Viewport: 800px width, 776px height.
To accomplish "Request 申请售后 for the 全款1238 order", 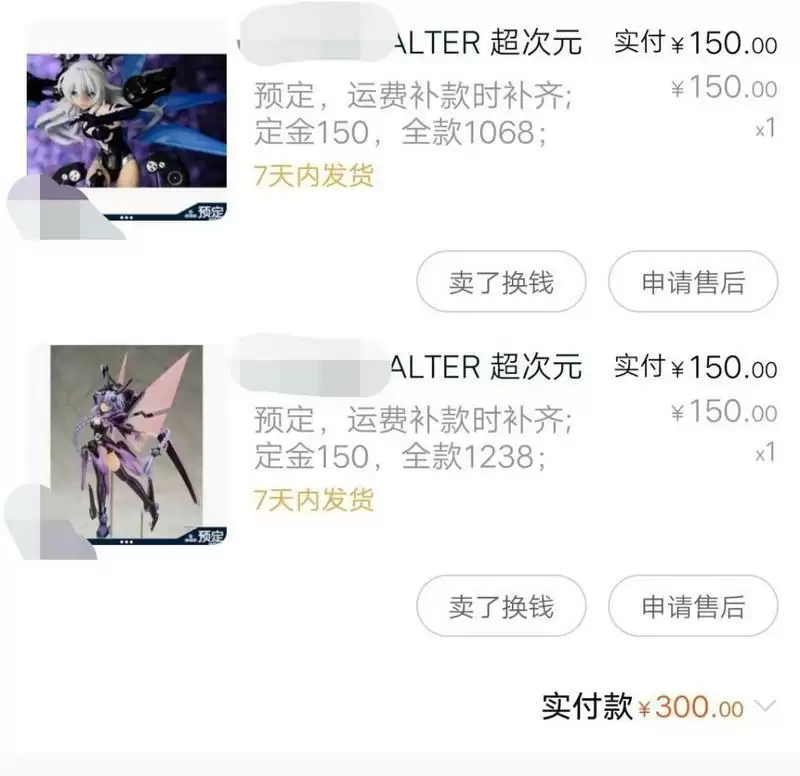I will [693, 606].
